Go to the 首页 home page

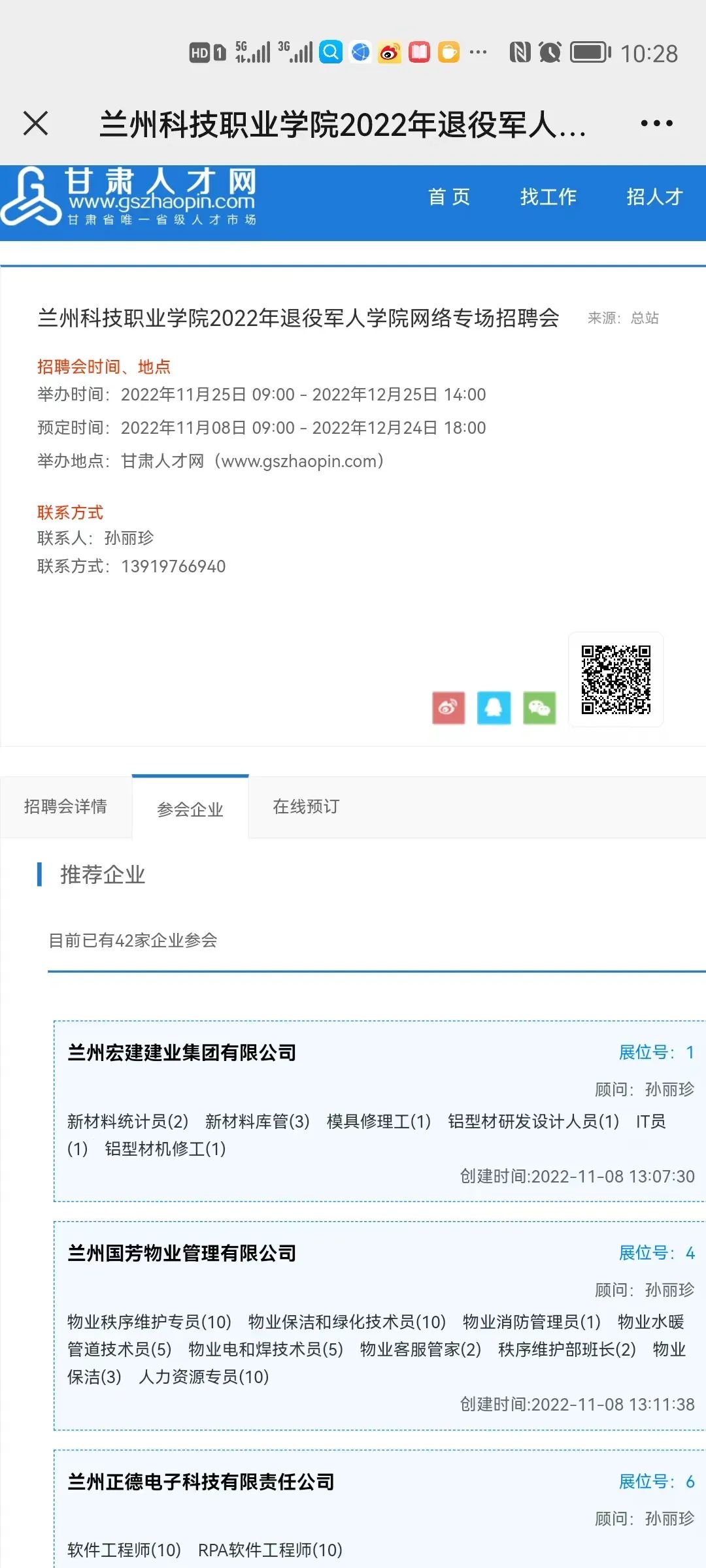pos(449,197)
